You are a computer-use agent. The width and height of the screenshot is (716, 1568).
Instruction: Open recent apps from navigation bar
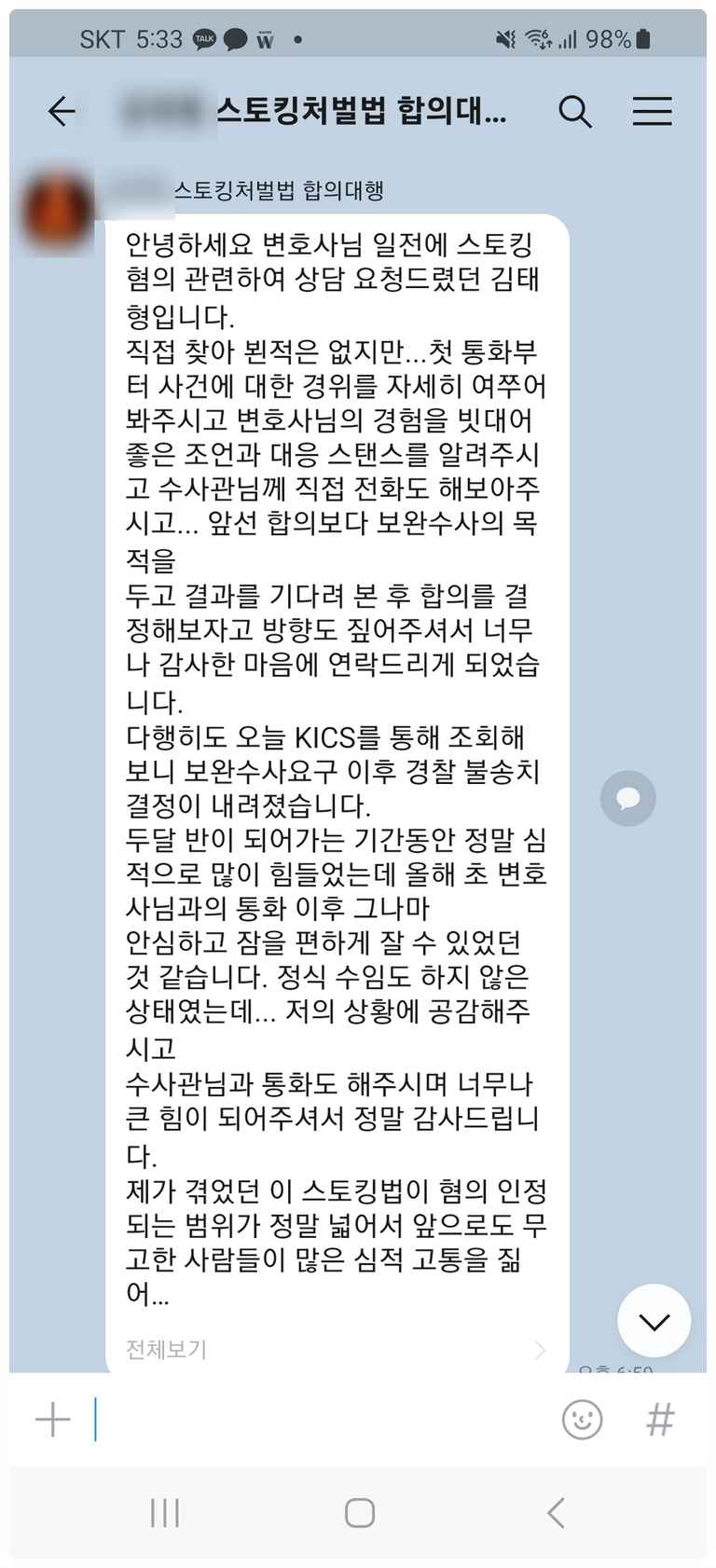click(x=165, y=1512)
